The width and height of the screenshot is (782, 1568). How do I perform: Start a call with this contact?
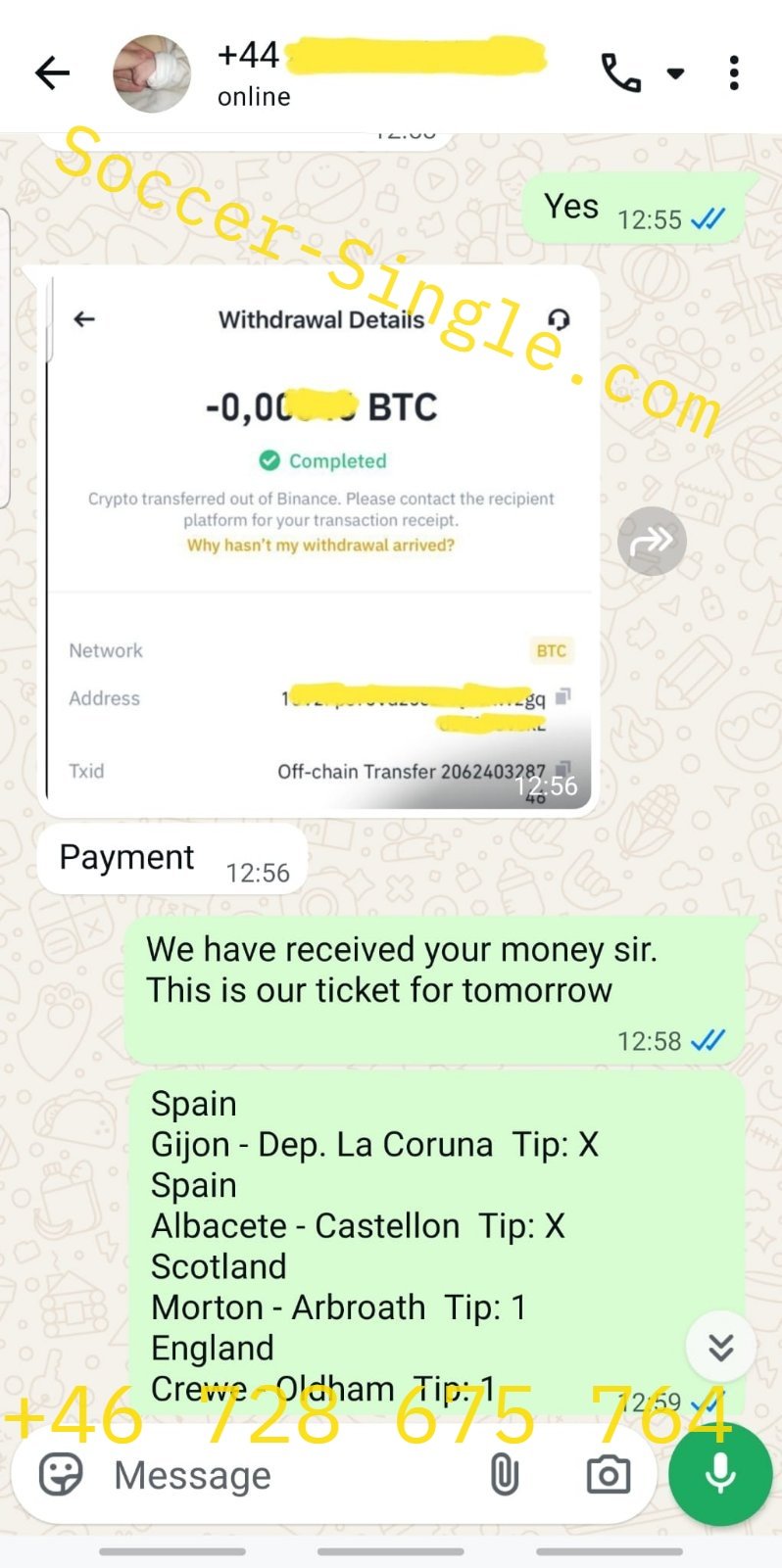[x=621, y=73]
